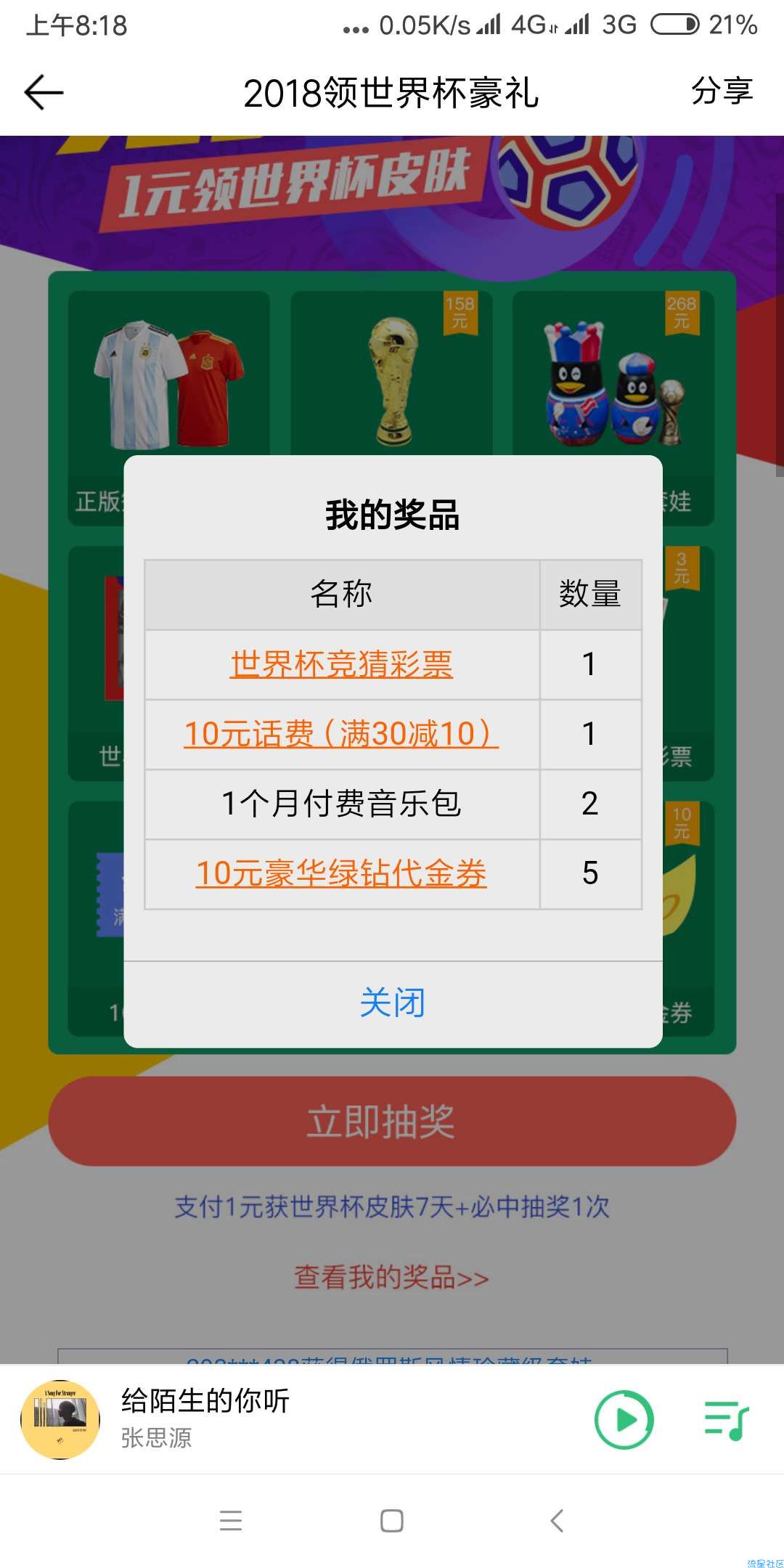Close the 我的奖品 dialog with 关闭
The width and height of the screenshot is (784, 1568).
pyautogui.click(x=393, y=1003)
